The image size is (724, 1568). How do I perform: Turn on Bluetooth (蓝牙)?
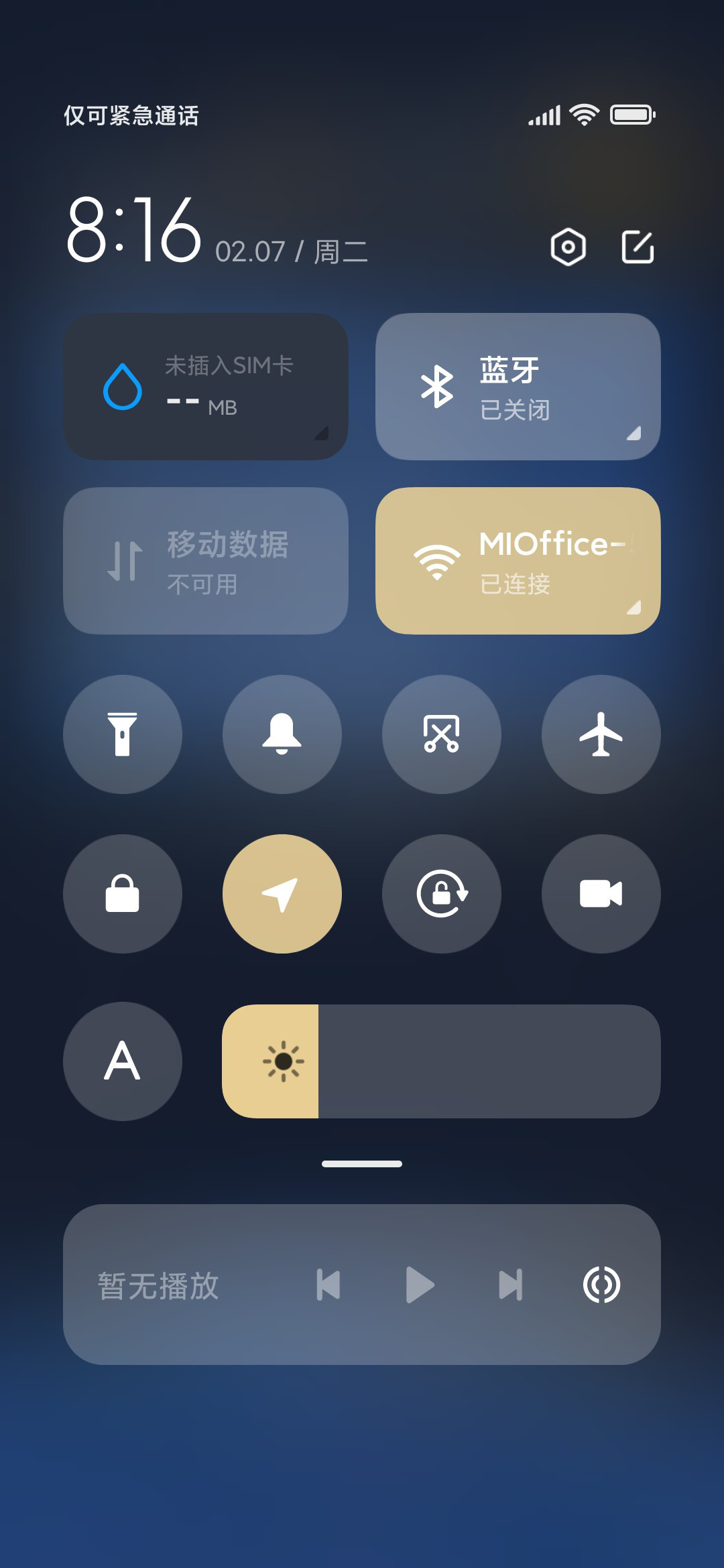click(518, 387)
